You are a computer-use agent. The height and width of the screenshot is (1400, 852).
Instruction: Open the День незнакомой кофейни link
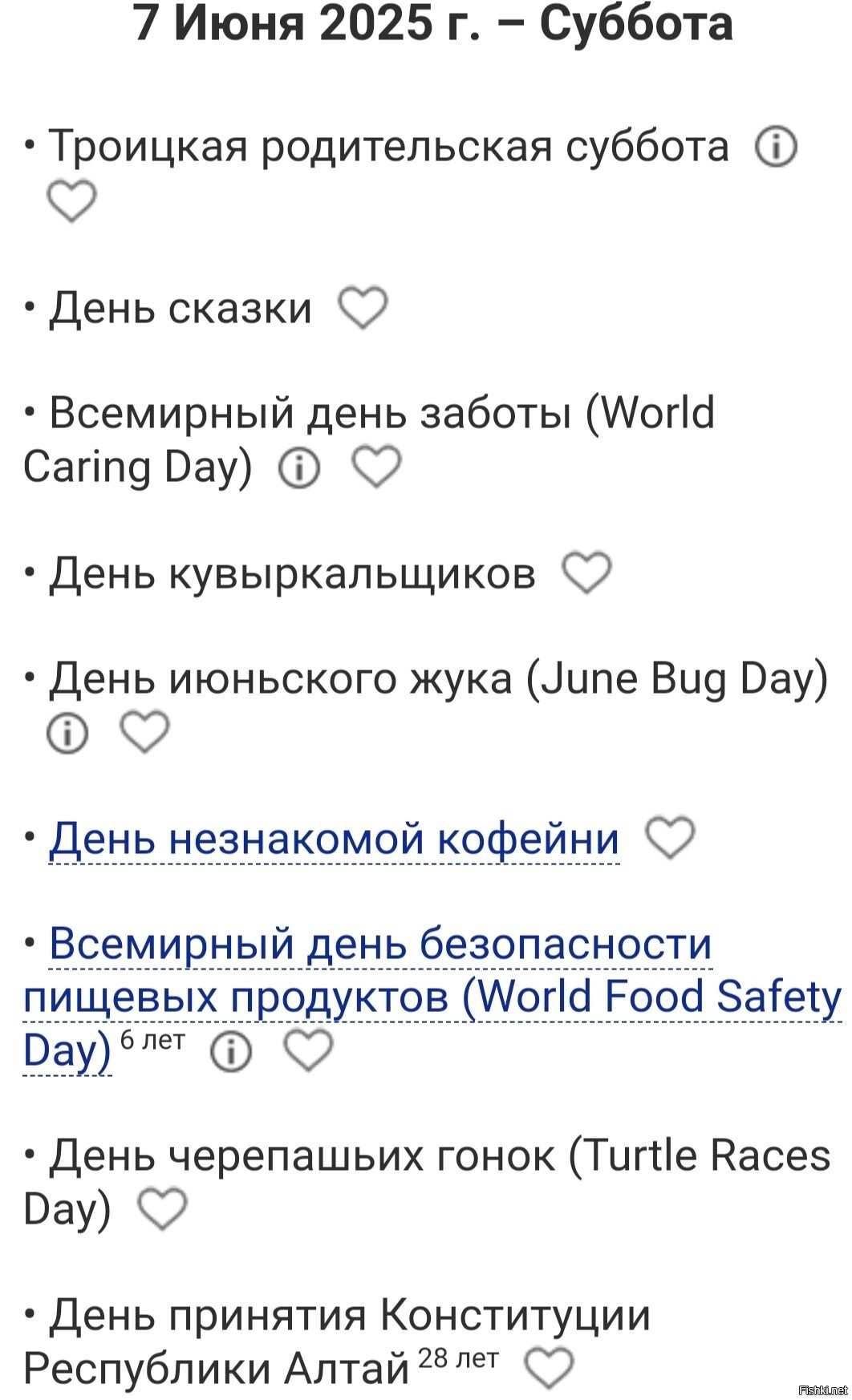[335, 839]
